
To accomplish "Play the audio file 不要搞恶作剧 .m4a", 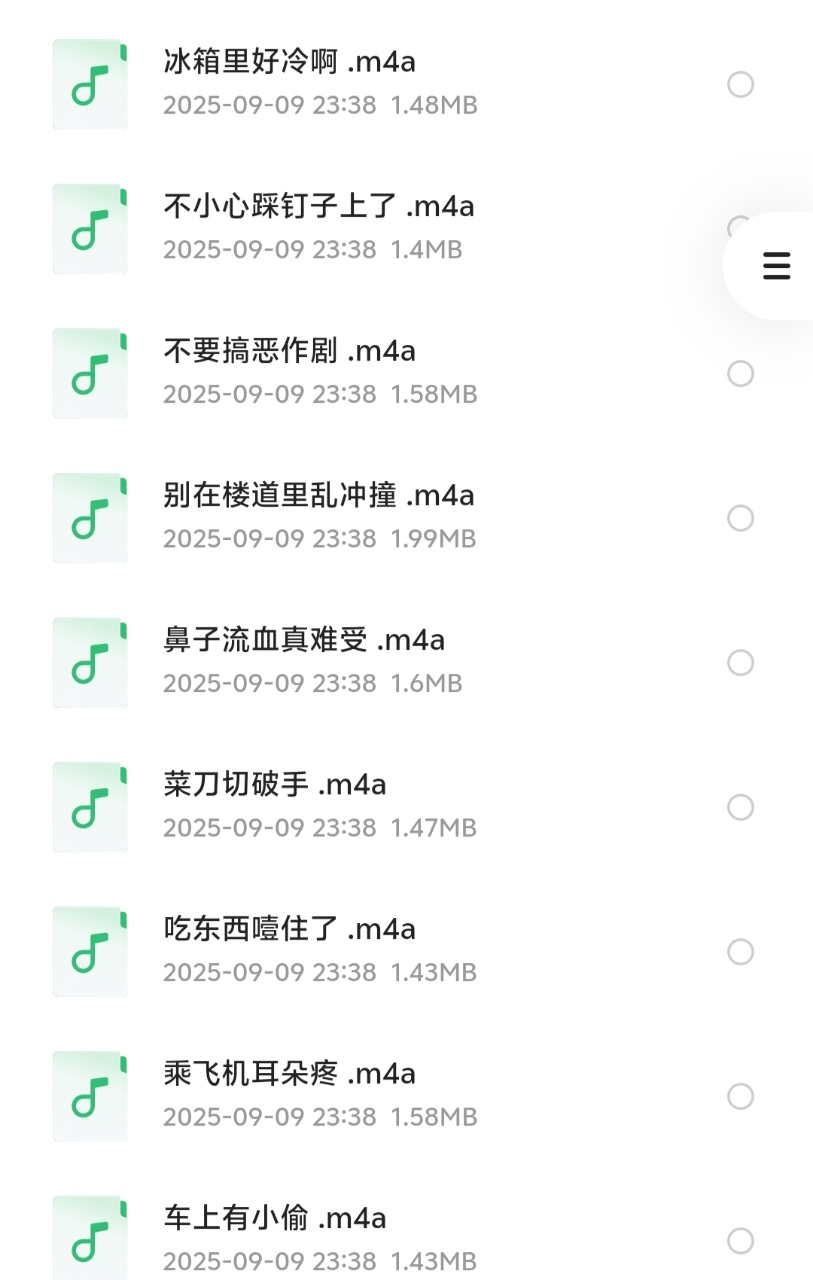I will [x=289, y=352].
